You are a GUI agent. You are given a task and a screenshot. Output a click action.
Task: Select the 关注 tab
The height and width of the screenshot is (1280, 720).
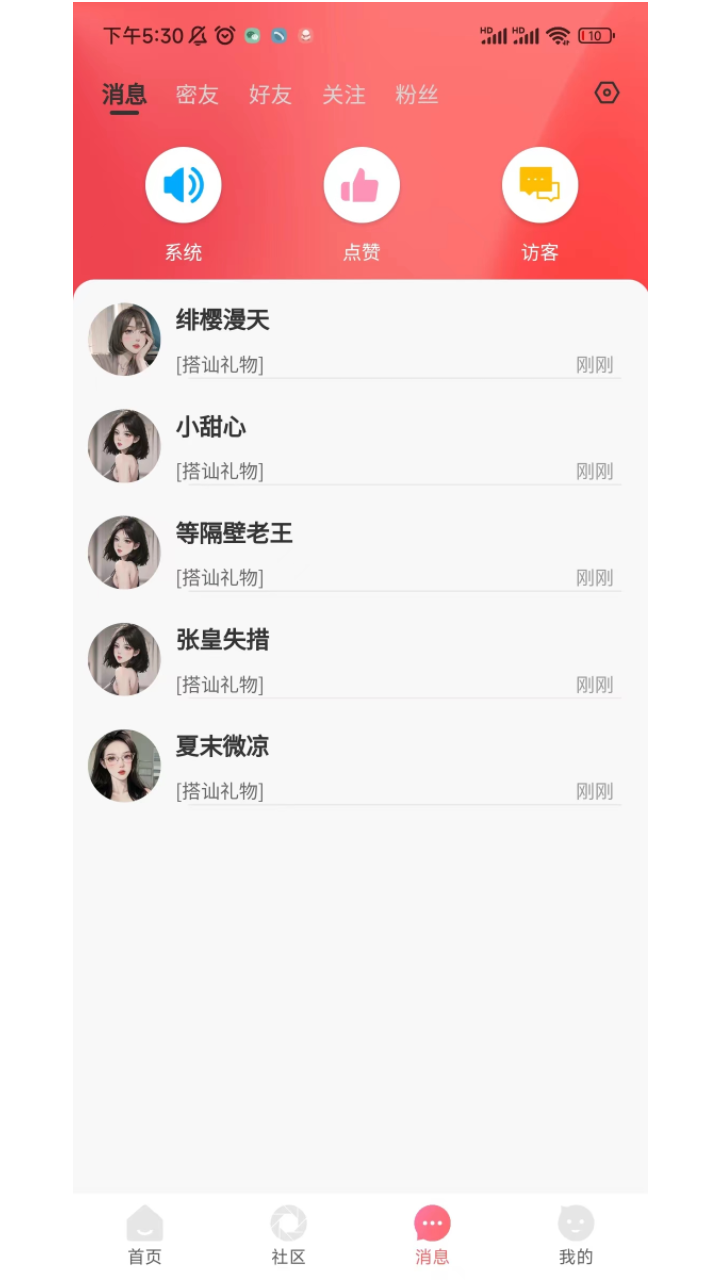click(x=343, y=95)
